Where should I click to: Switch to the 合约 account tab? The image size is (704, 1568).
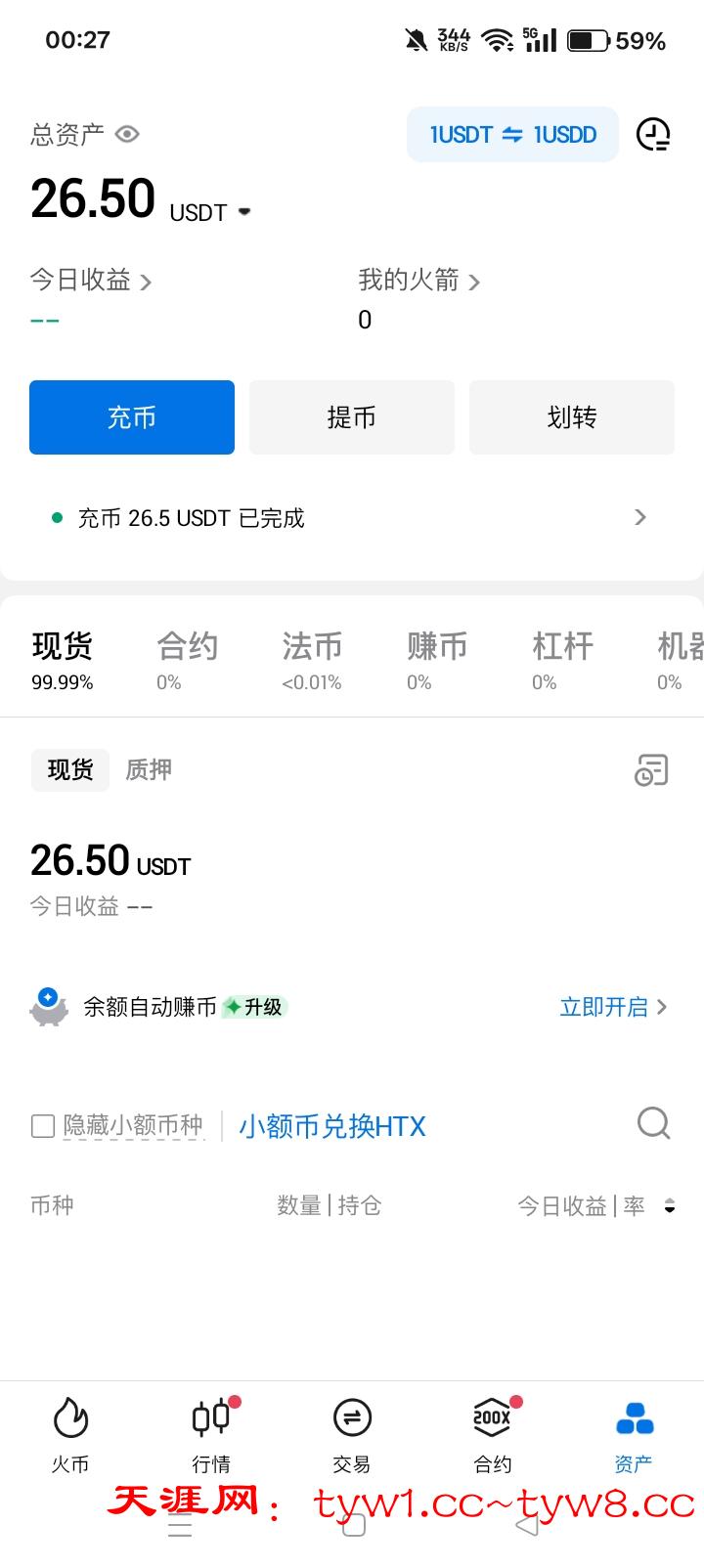tap(187, 658)
